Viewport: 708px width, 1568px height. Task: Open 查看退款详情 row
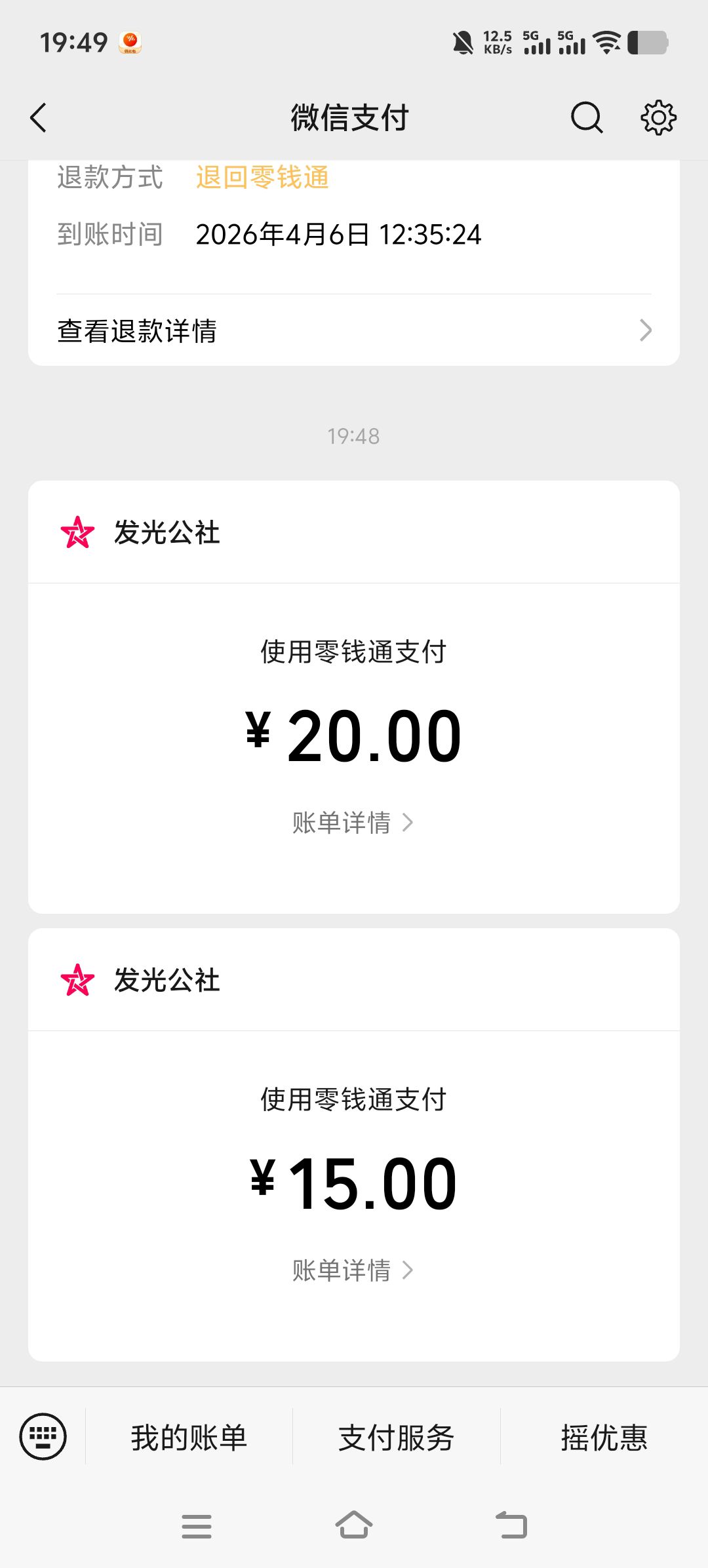[x=354, y=330]
